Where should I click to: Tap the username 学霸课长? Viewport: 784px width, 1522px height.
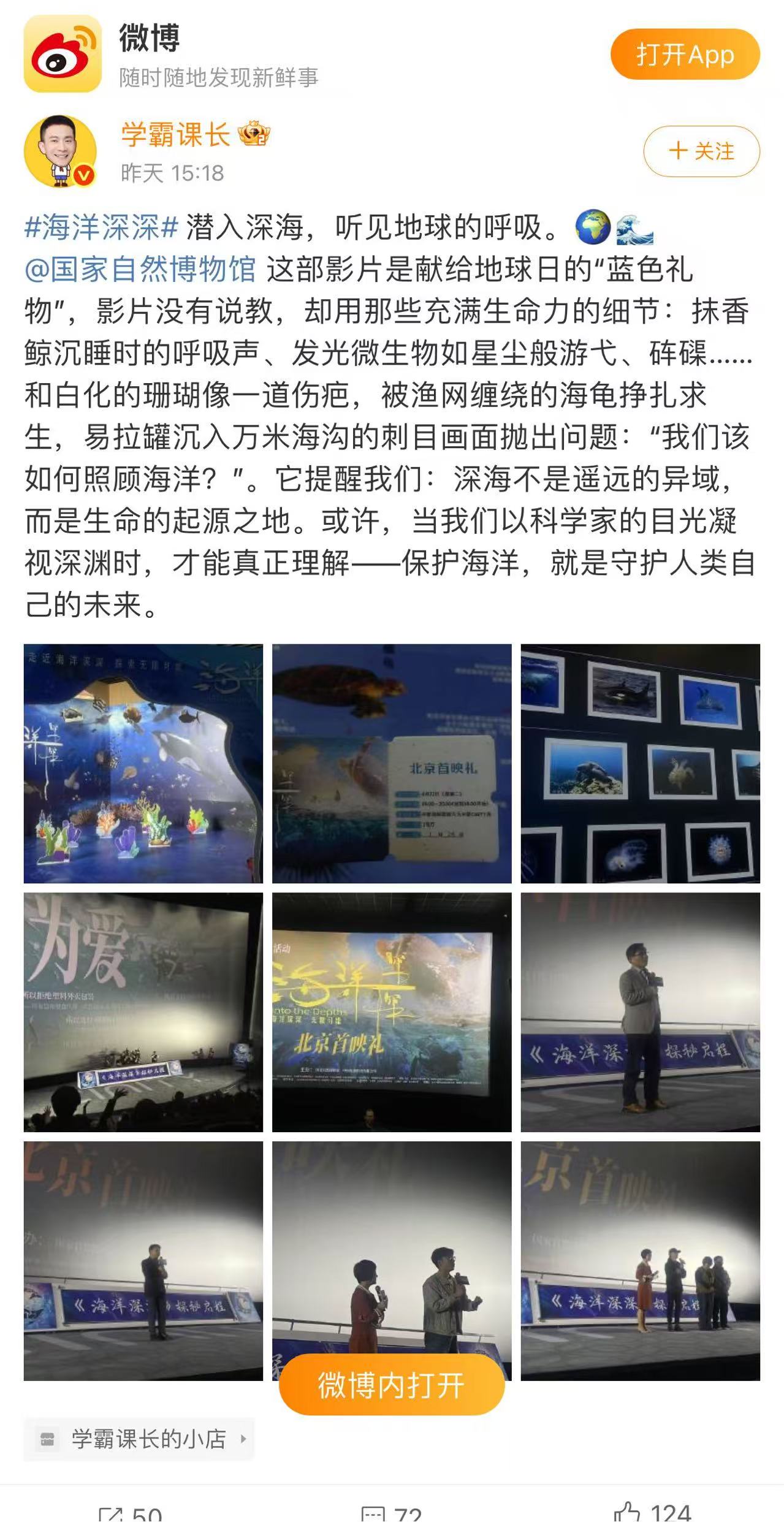[175, 134]
